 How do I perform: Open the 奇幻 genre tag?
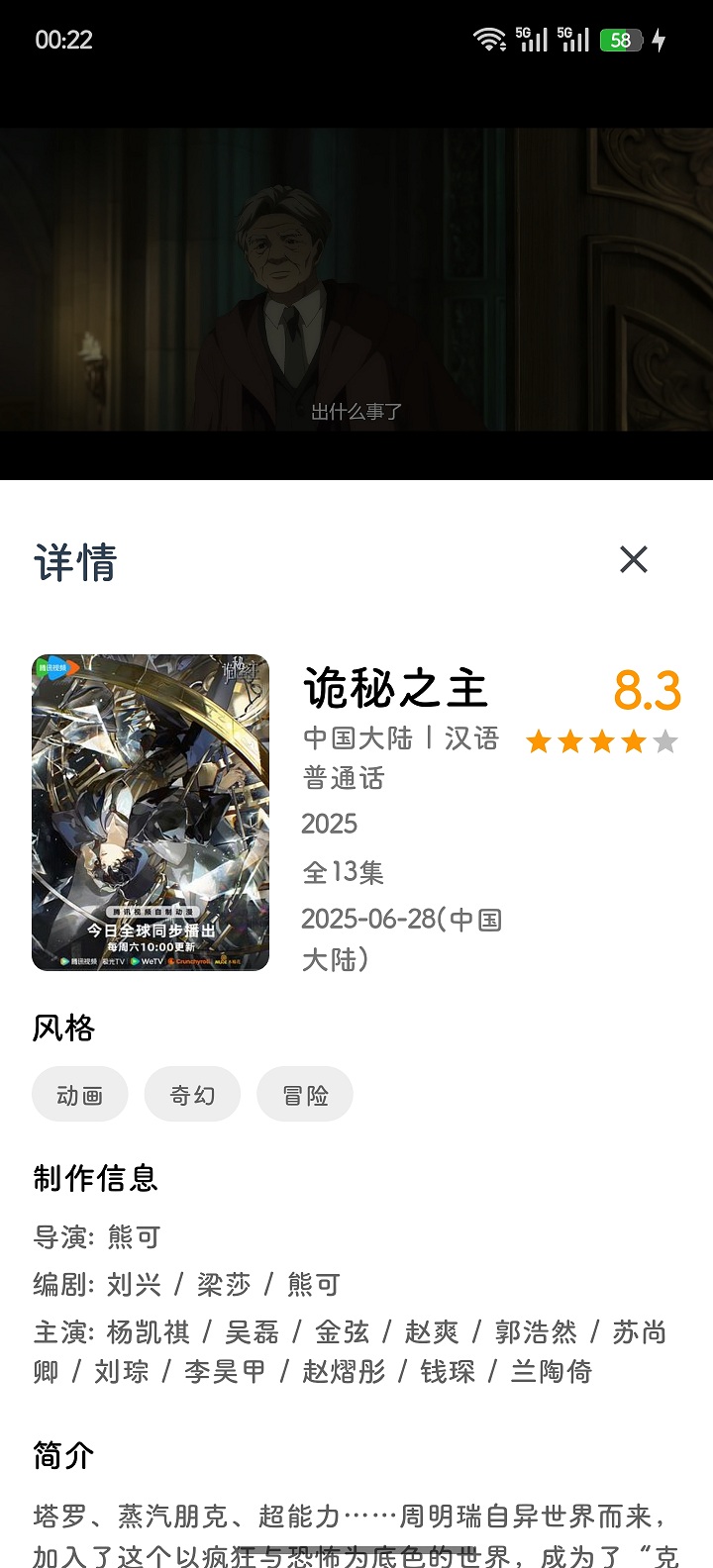pyautogui.click(x=192, y=1095)
